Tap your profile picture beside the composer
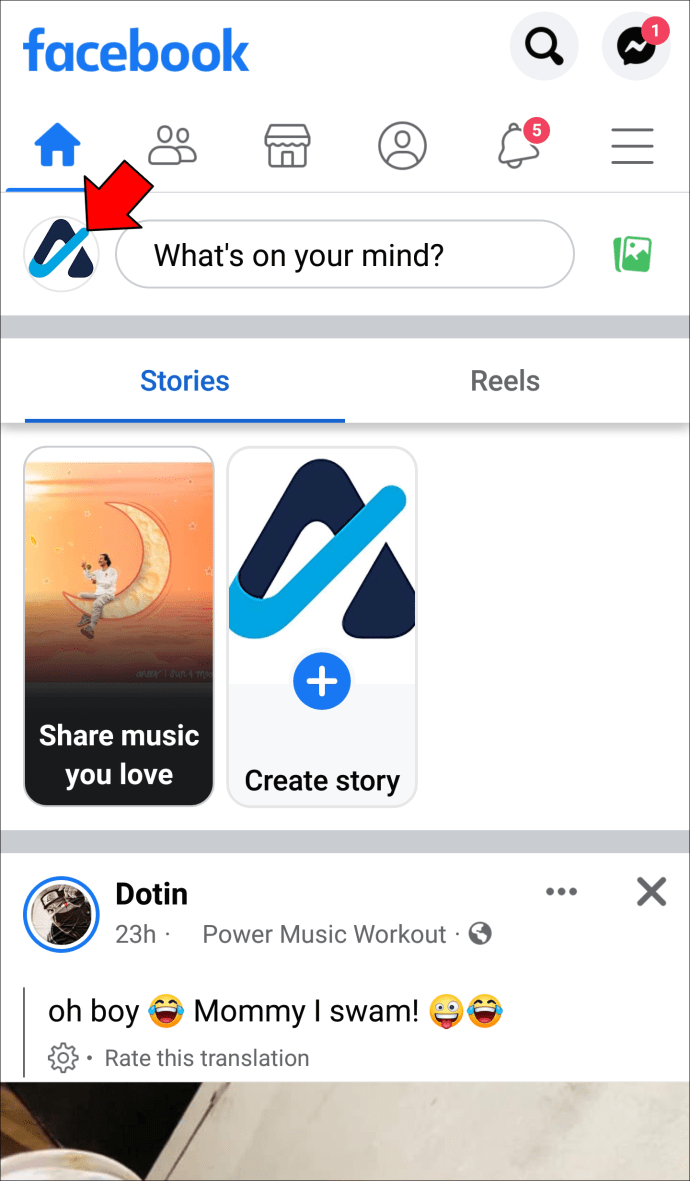The image size is (690, 1181). [62, 255]
